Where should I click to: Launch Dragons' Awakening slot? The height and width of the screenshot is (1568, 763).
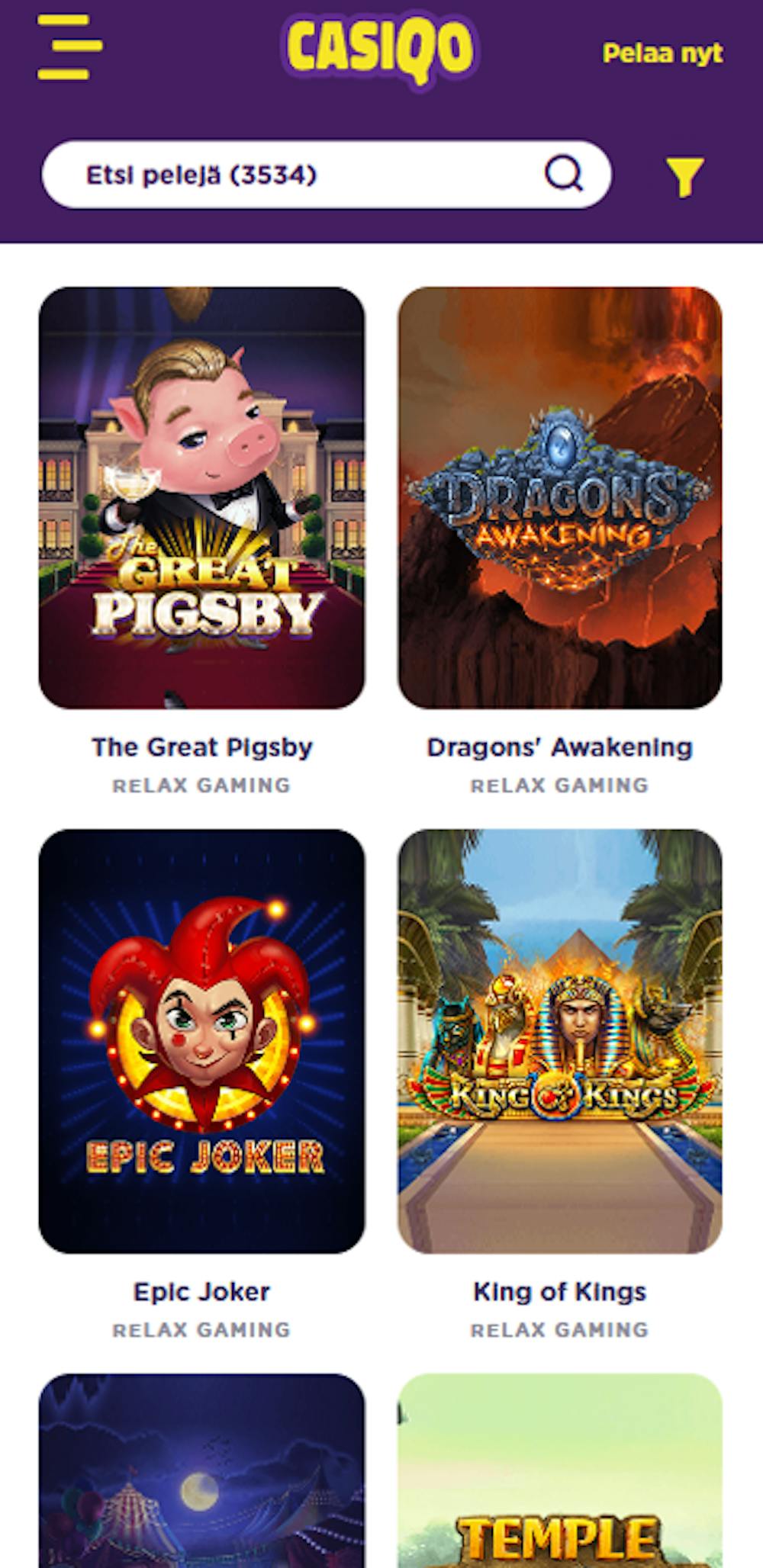(x=560, y=498)
